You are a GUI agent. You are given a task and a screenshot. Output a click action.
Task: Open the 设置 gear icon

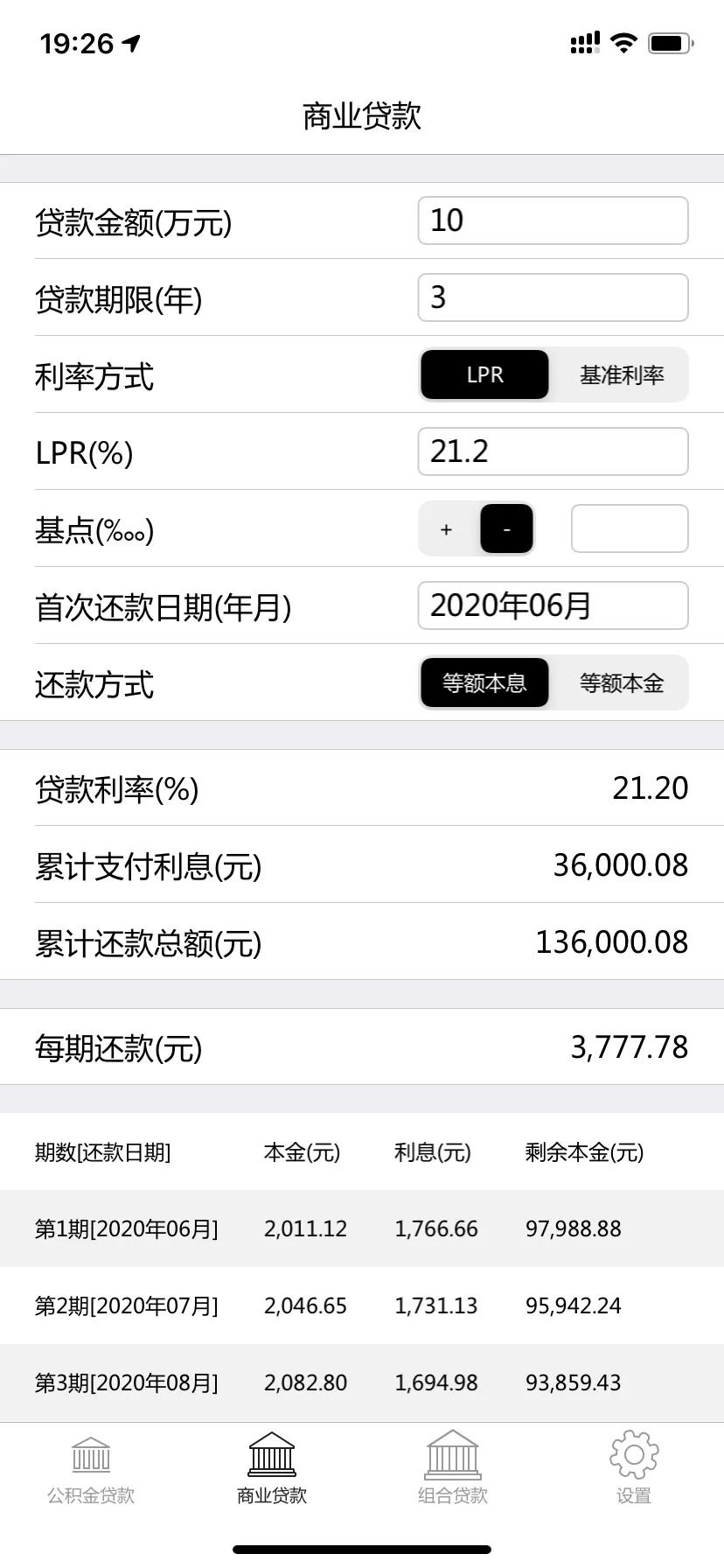(633, 1451)
